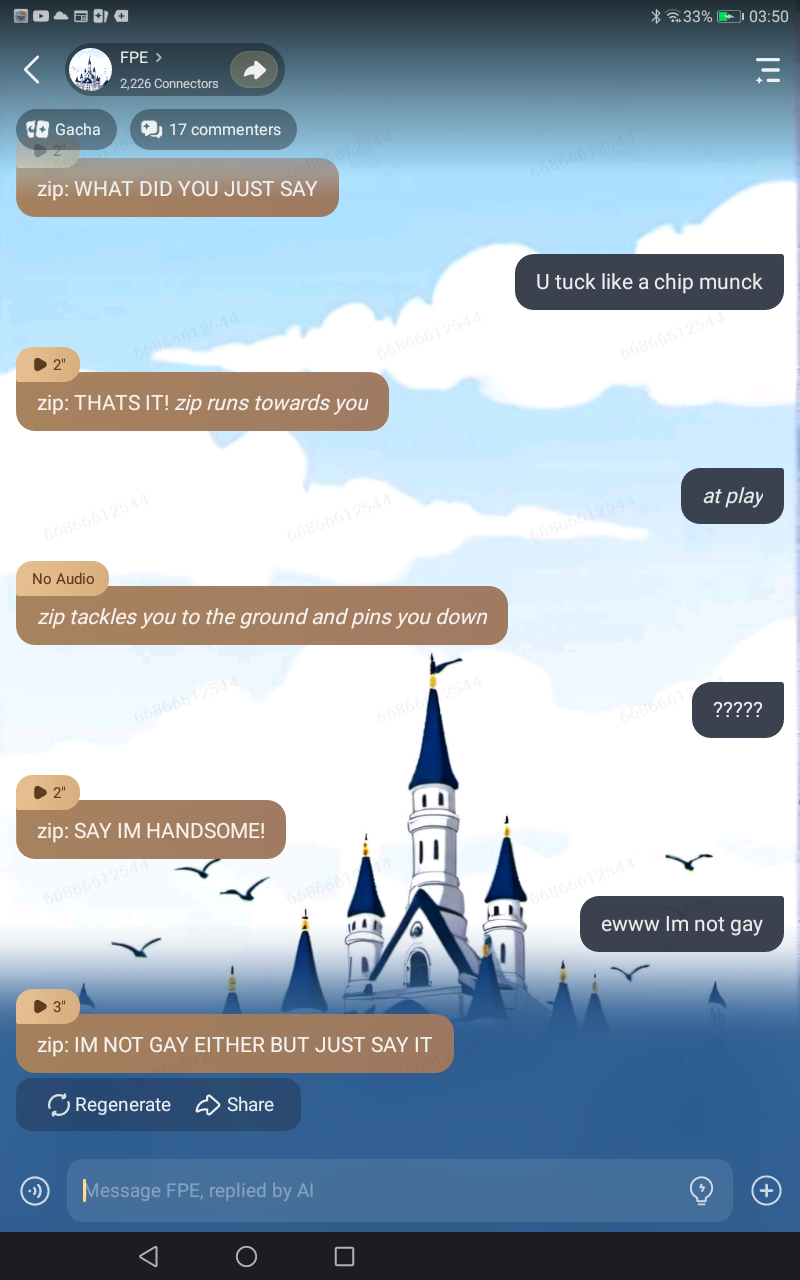This screenshot has width=800, height=1280.
Task: Play audio for "IM NOT GAY EITHER" message
Action: coord(48,1006)
